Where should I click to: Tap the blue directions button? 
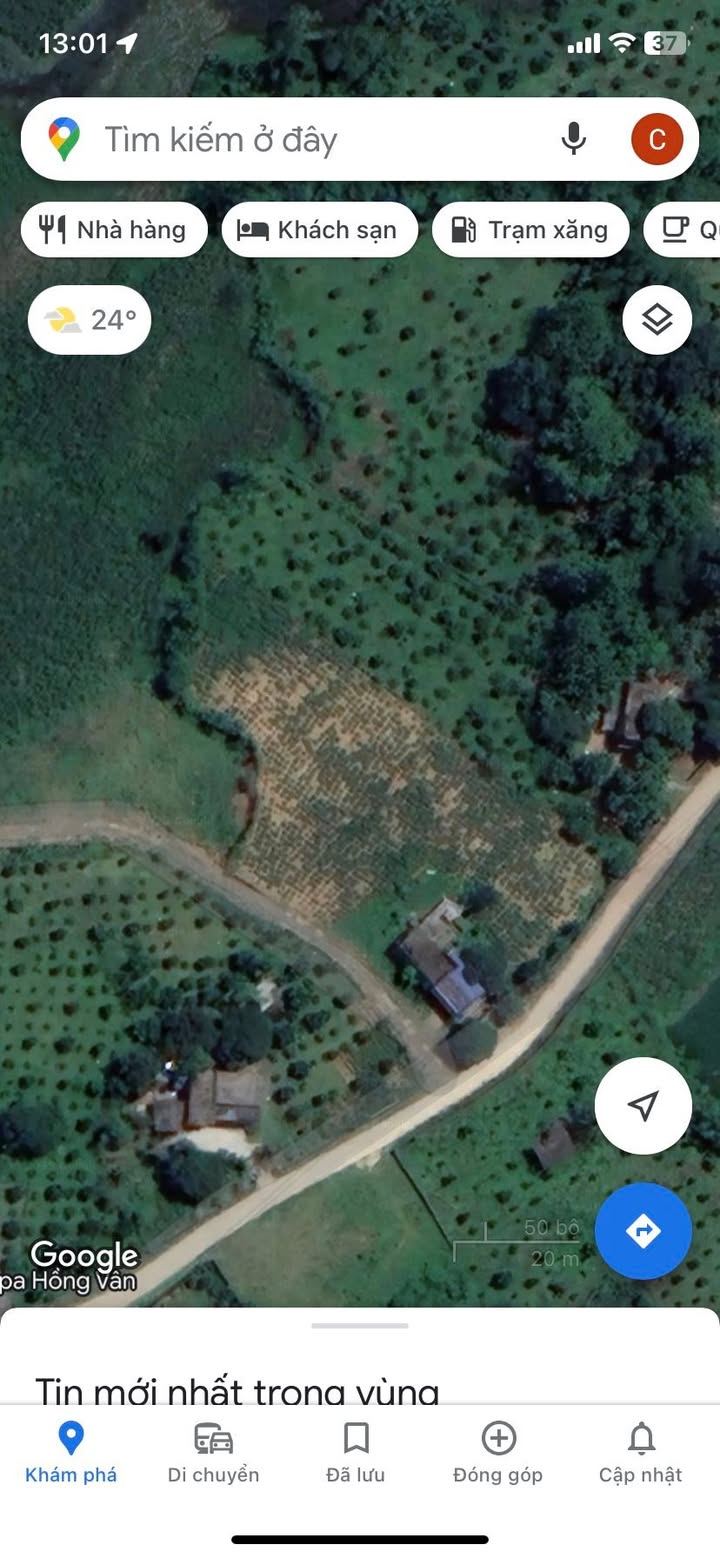[643, 1231]
